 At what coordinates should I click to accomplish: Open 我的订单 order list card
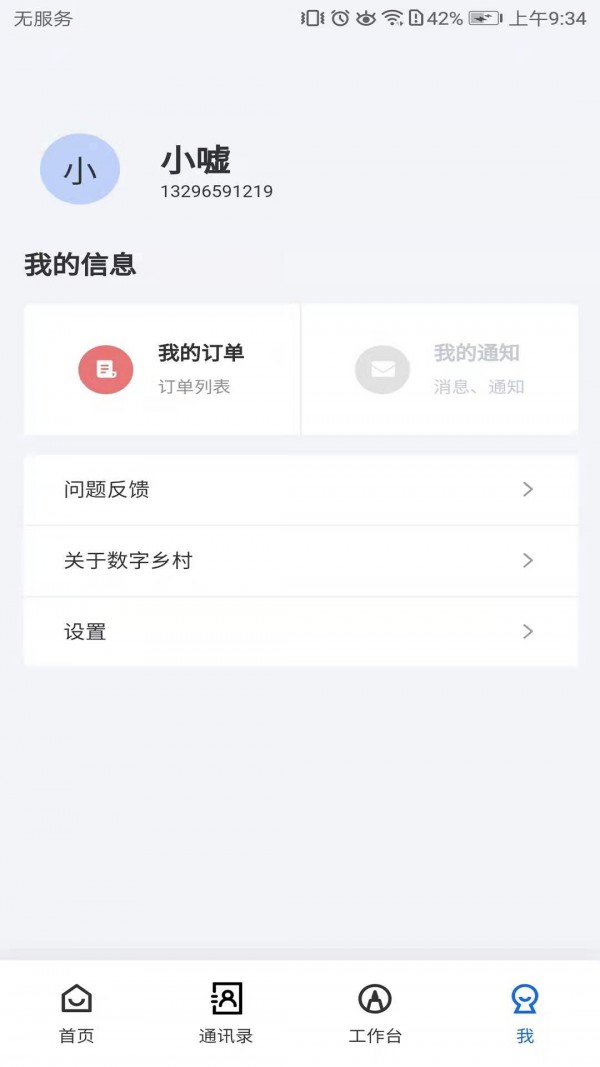[x=162, y=369]
